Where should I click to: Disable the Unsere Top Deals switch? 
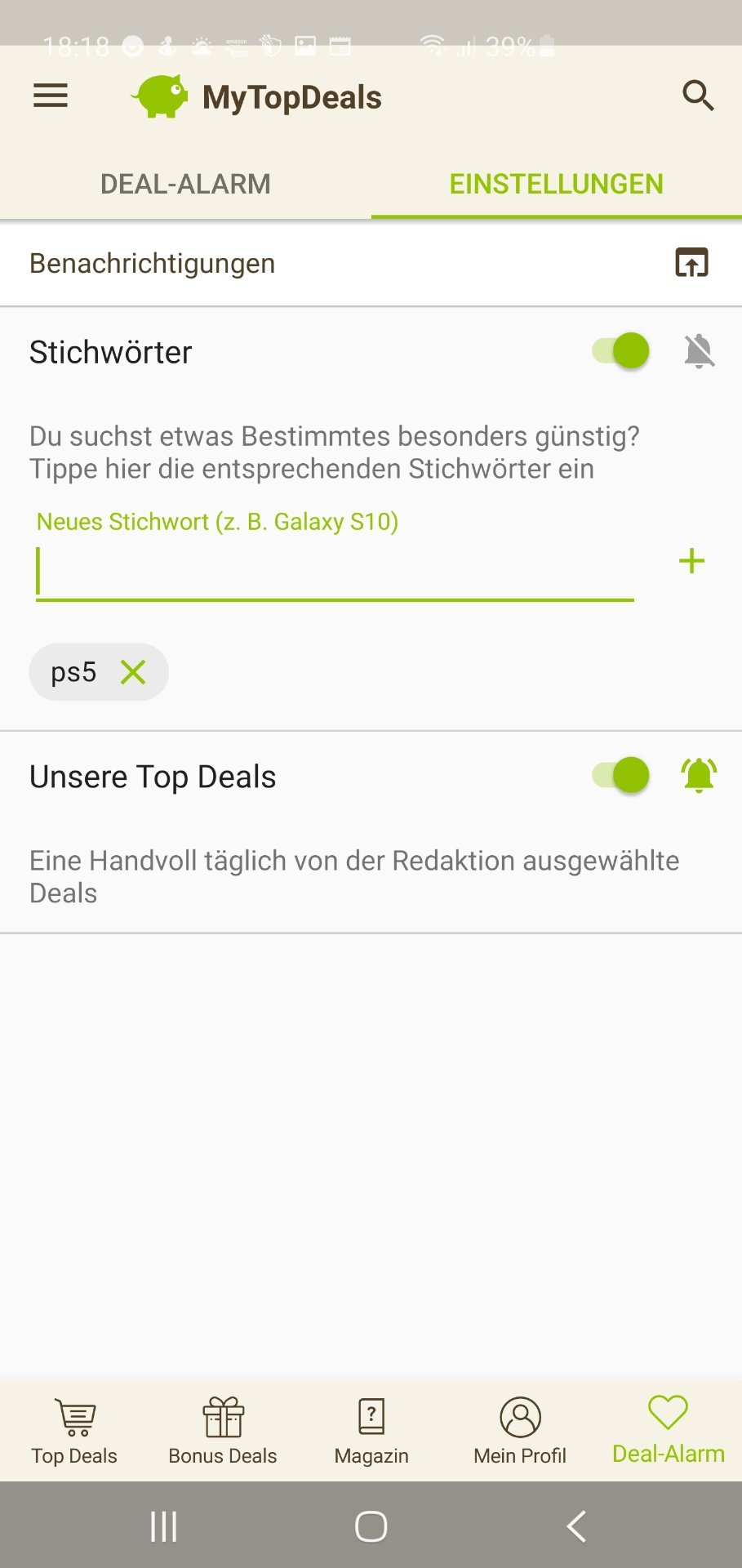[622, 775]
